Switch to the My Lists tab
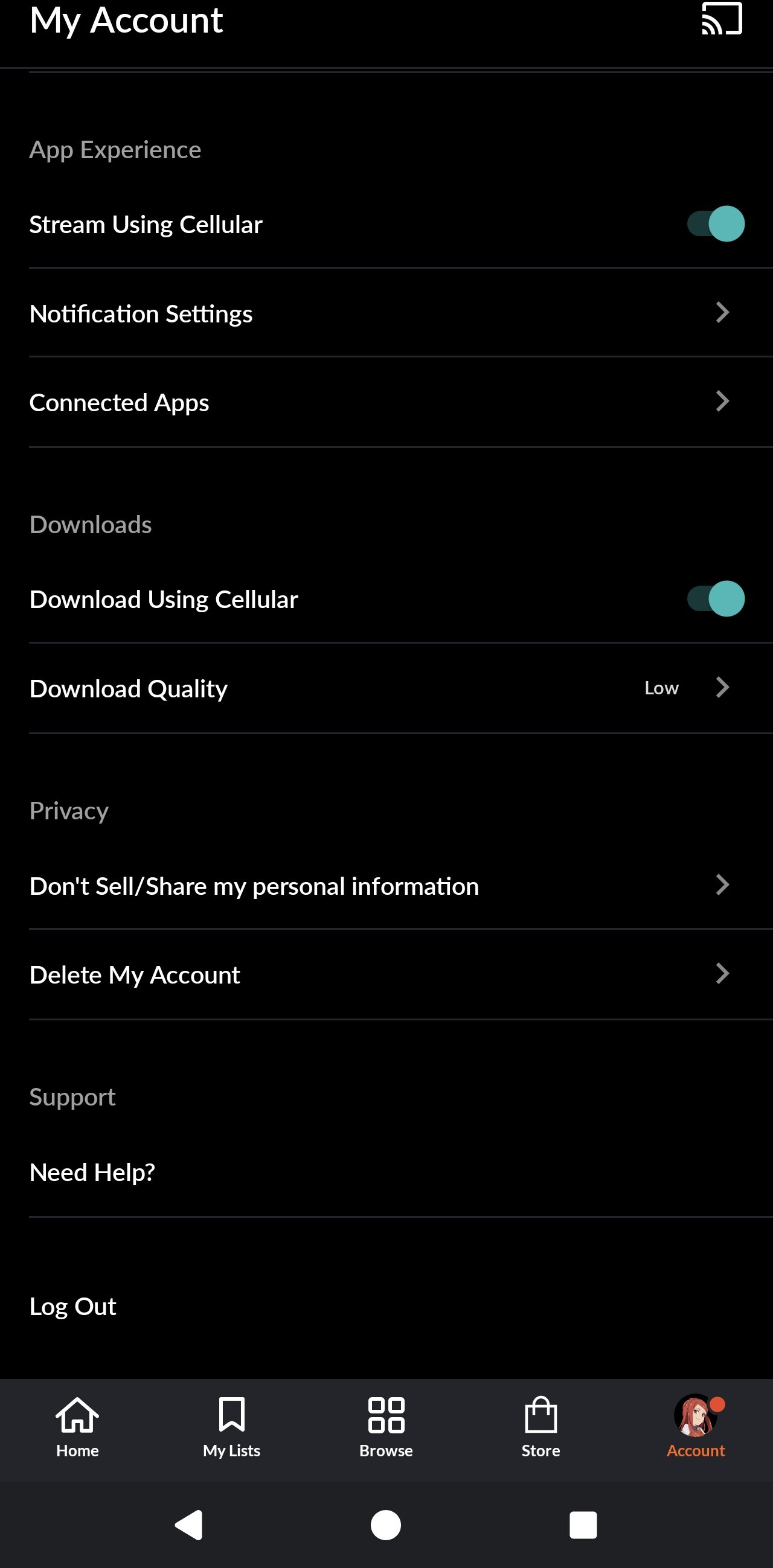 tap(232, 1427)
